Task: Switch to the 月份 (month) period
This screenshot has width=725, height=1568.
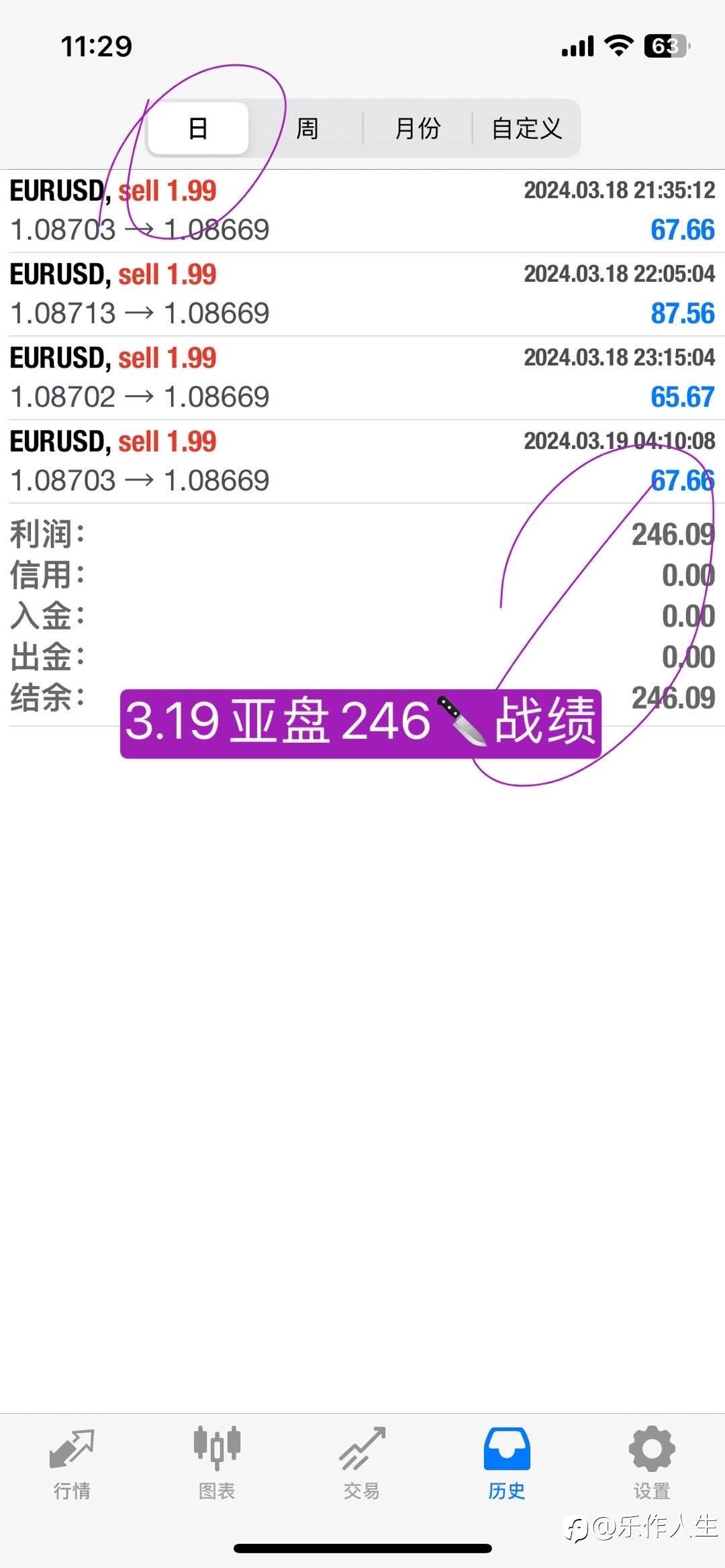Action: pos(418,128)
